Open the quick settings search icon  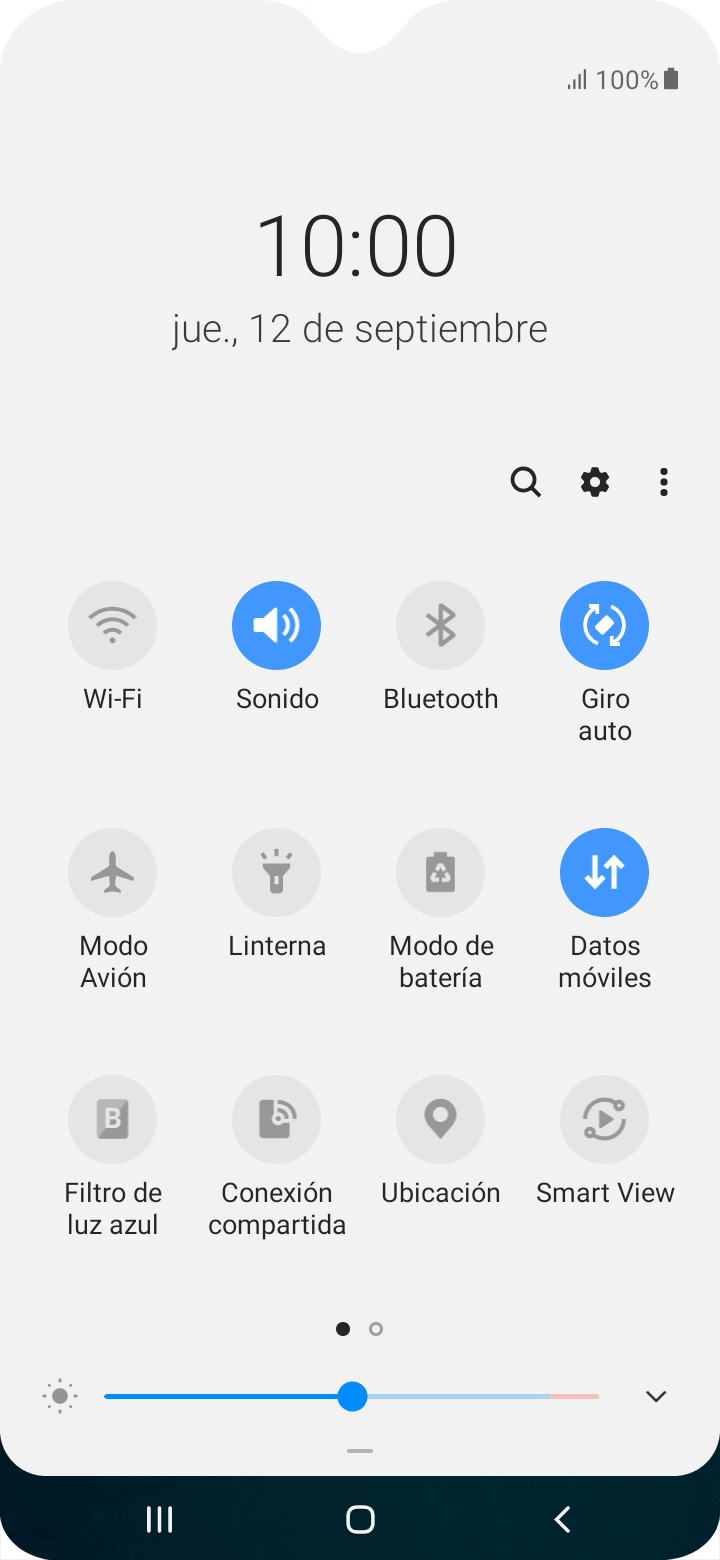525,482
